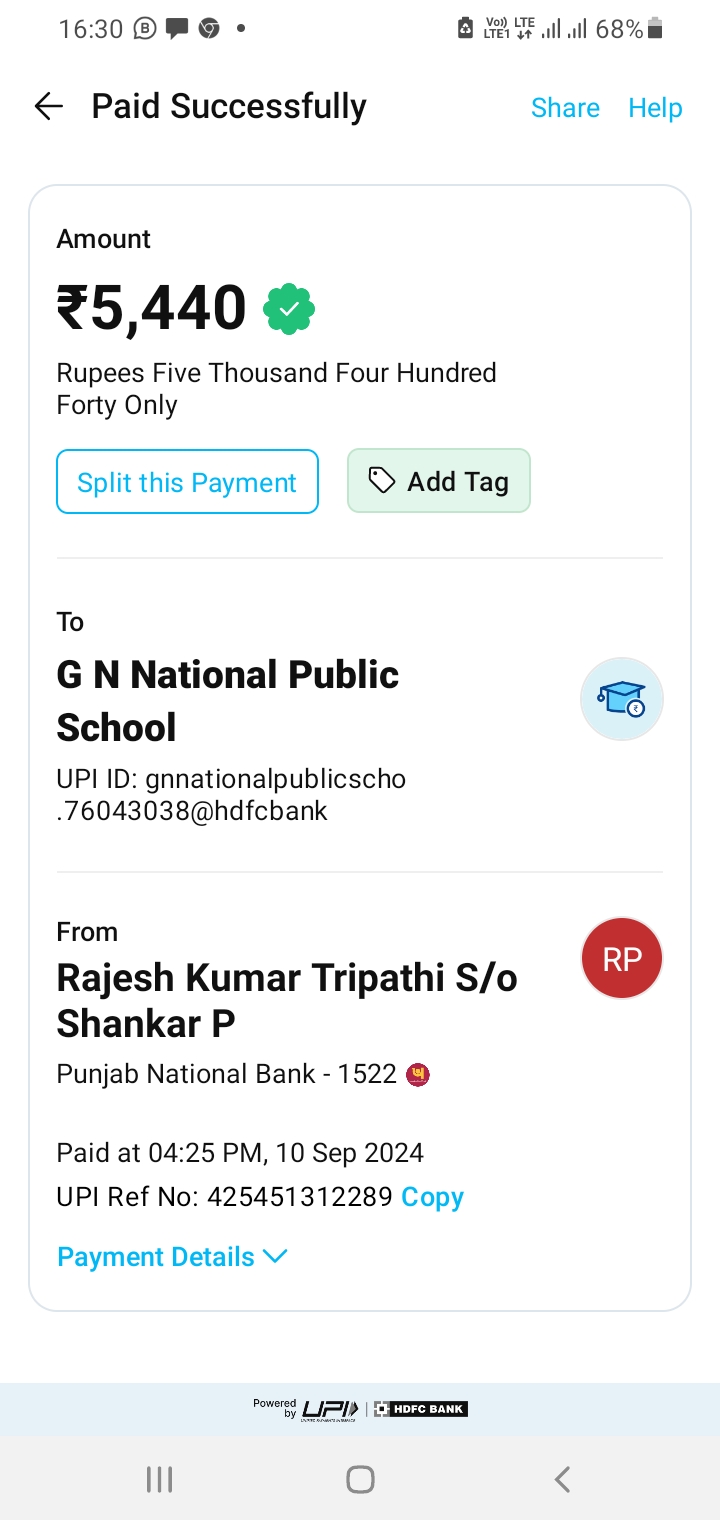This screenshot has height=1520, width=720.
Task: Copy the UPI Ref No
Action: click(432, 1197)
